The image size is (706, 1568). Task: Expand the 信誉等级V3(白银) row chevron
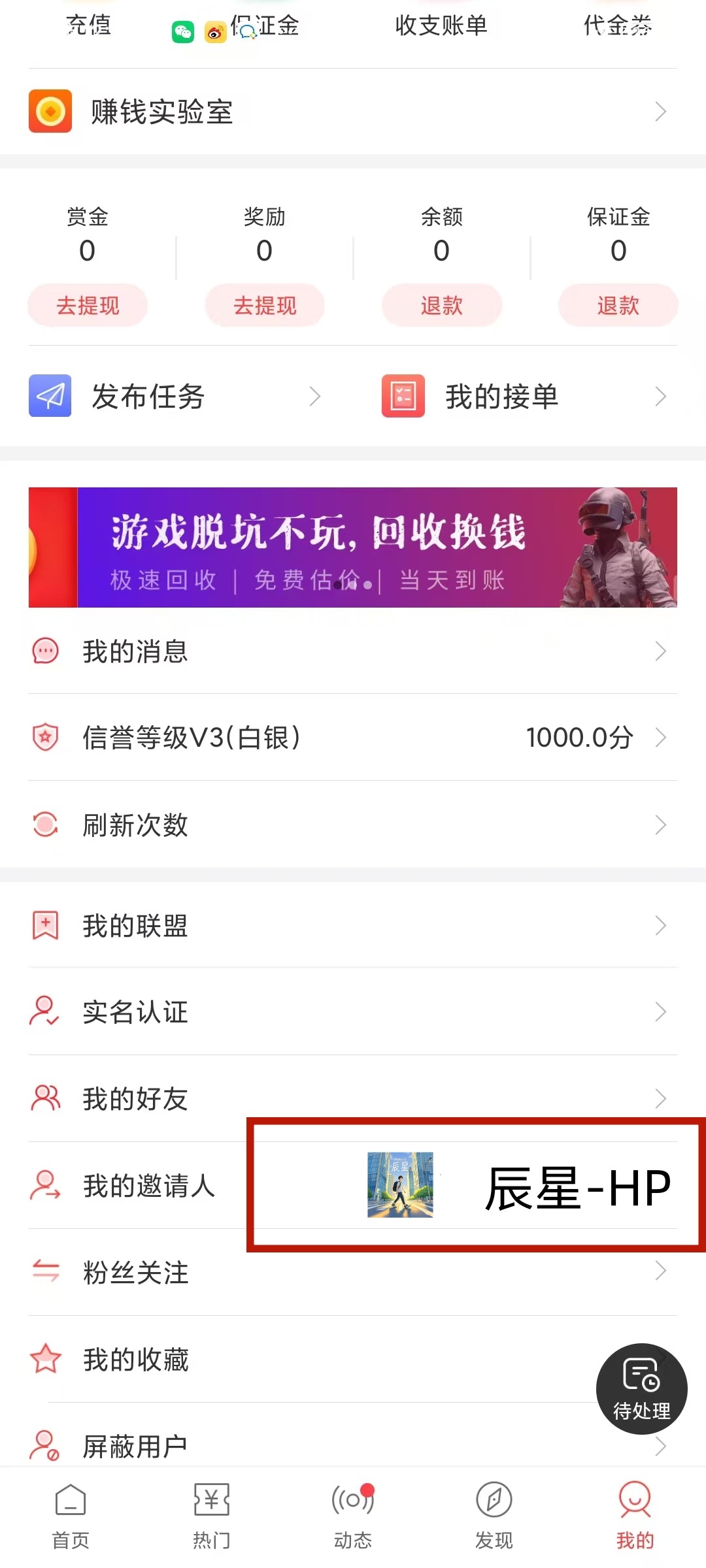tap(662, 738)
